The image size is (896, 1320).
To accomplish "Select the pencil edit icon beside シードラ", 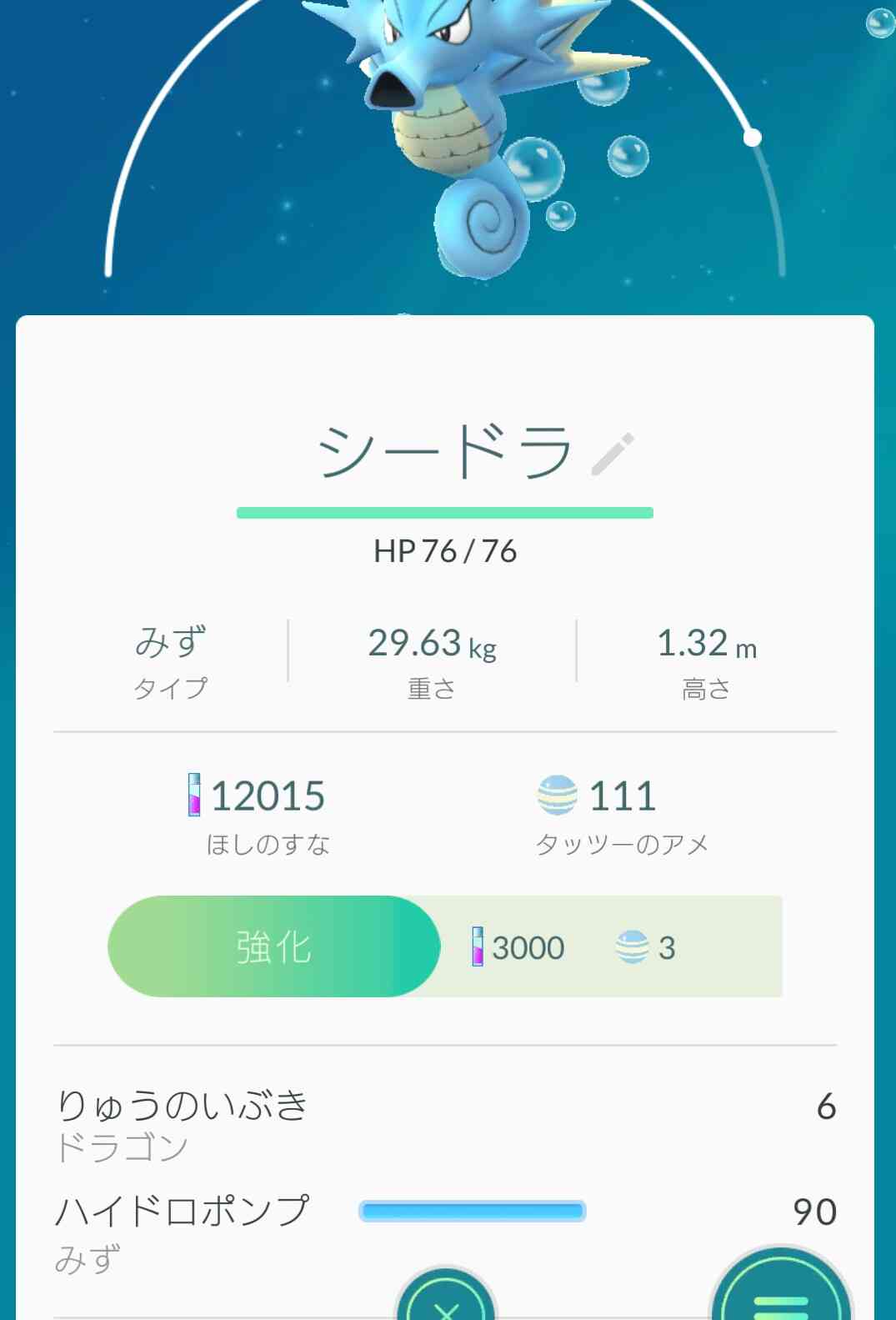I will pyautogui.click(x=613, y=452).
